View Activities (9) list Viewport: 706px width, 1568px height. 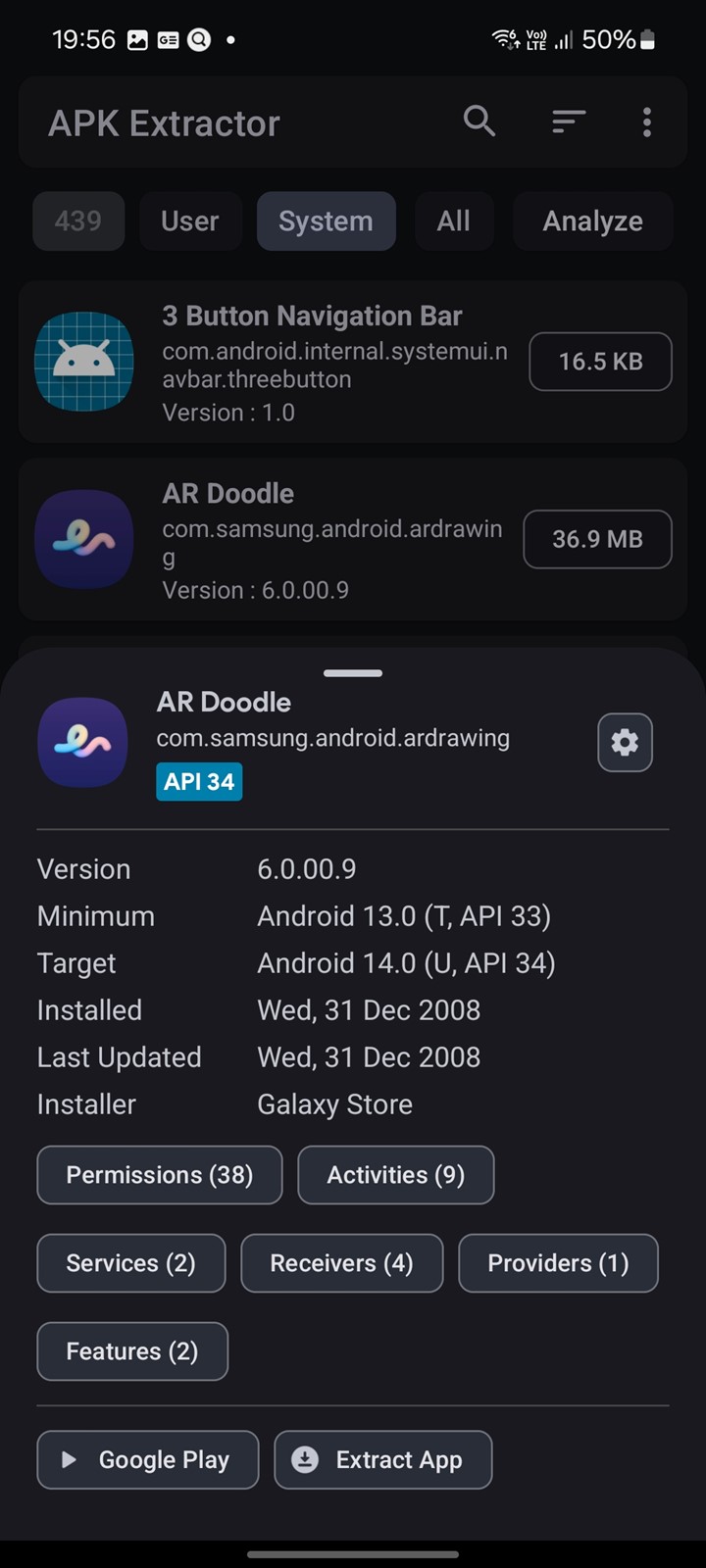[396, 1175]
